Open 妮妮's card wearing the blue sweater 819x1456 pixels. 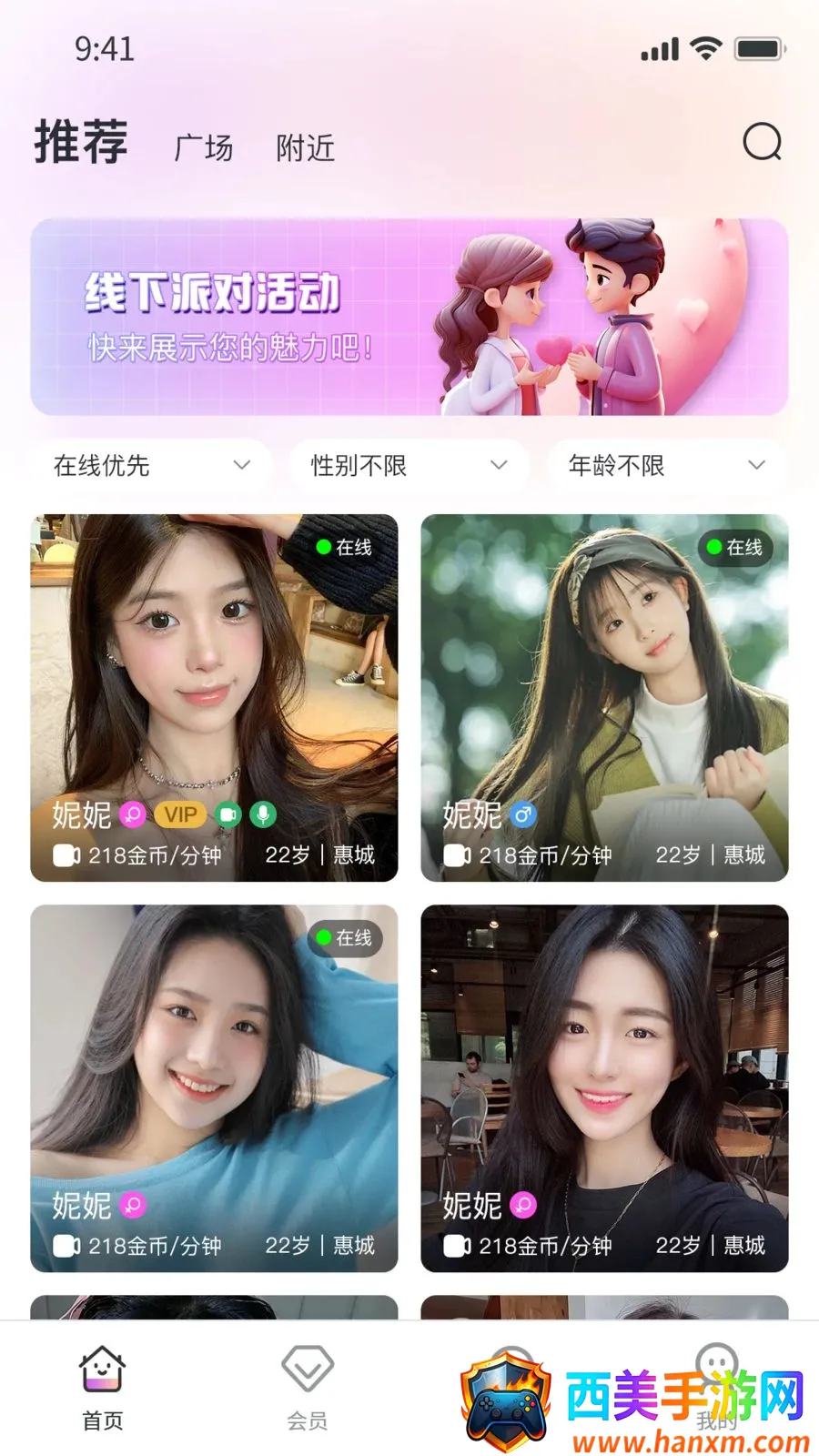tap(214, 1088)
